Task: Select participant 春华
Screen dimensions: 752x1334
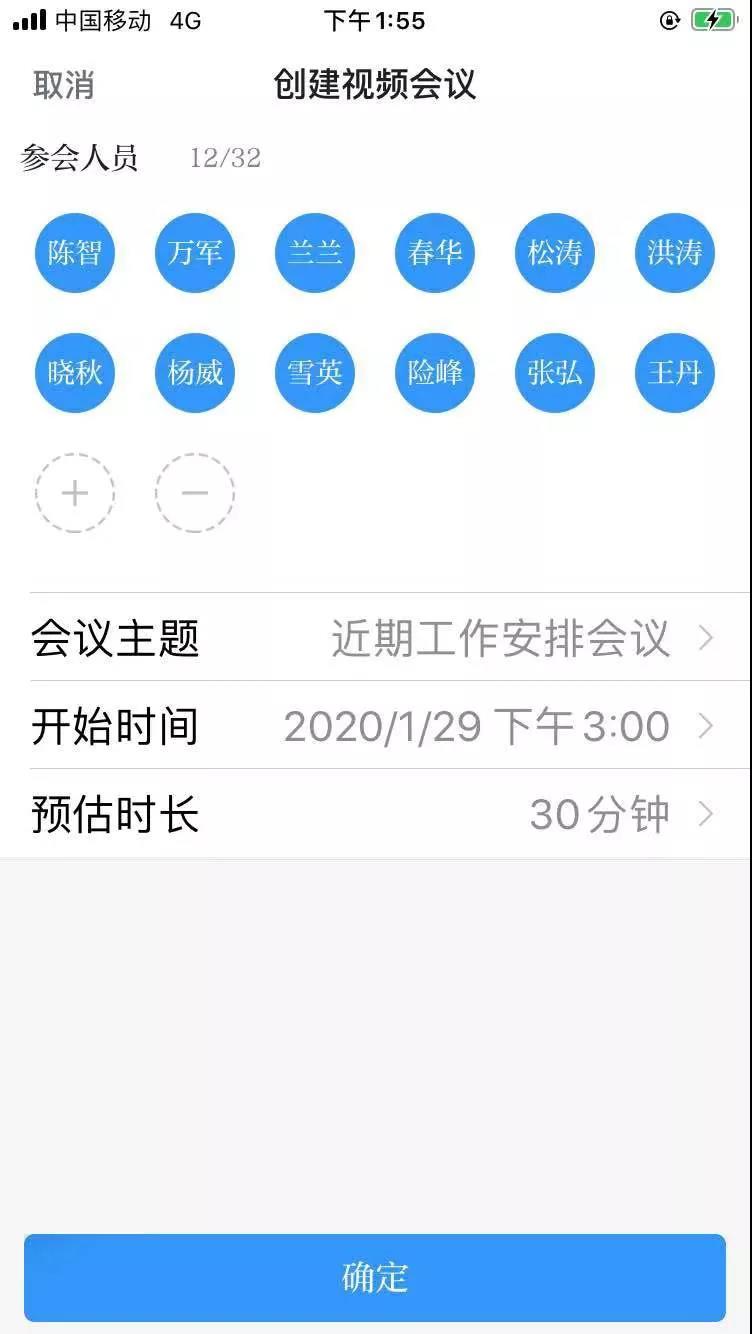Action: (x=435, y=253)
